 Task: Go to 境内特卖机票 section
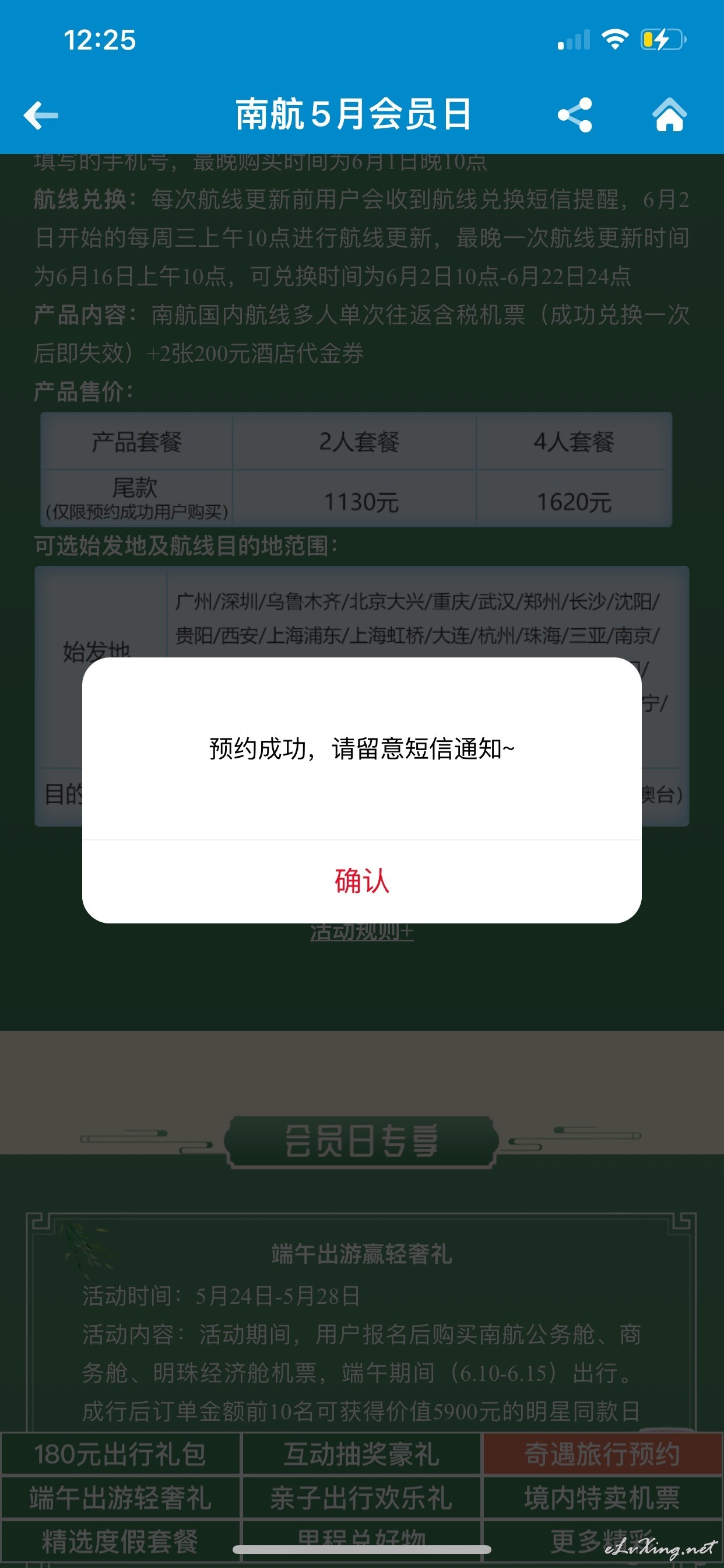point(602,1497)
